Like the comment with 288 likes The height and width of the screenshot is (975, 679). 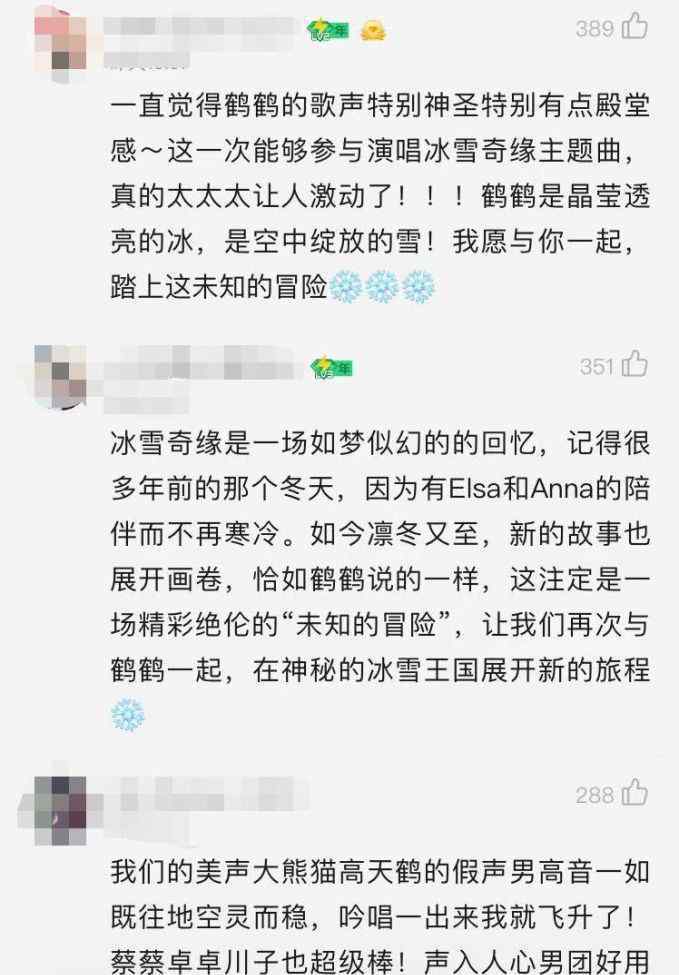634,795
